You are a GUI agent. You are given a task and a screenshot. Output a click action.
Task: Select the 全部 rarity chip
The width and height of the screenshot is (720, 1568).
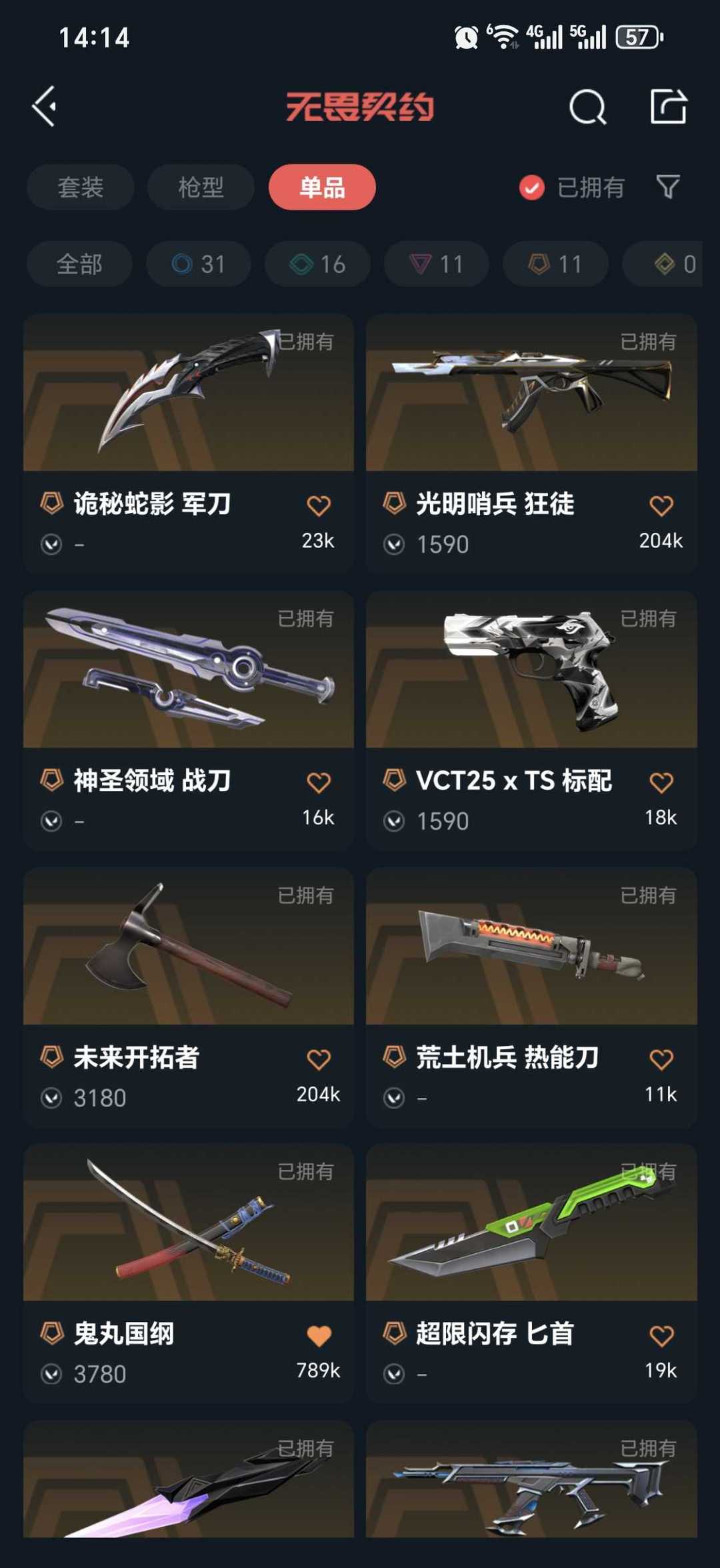pyautogui.click(x=79, y=264)
